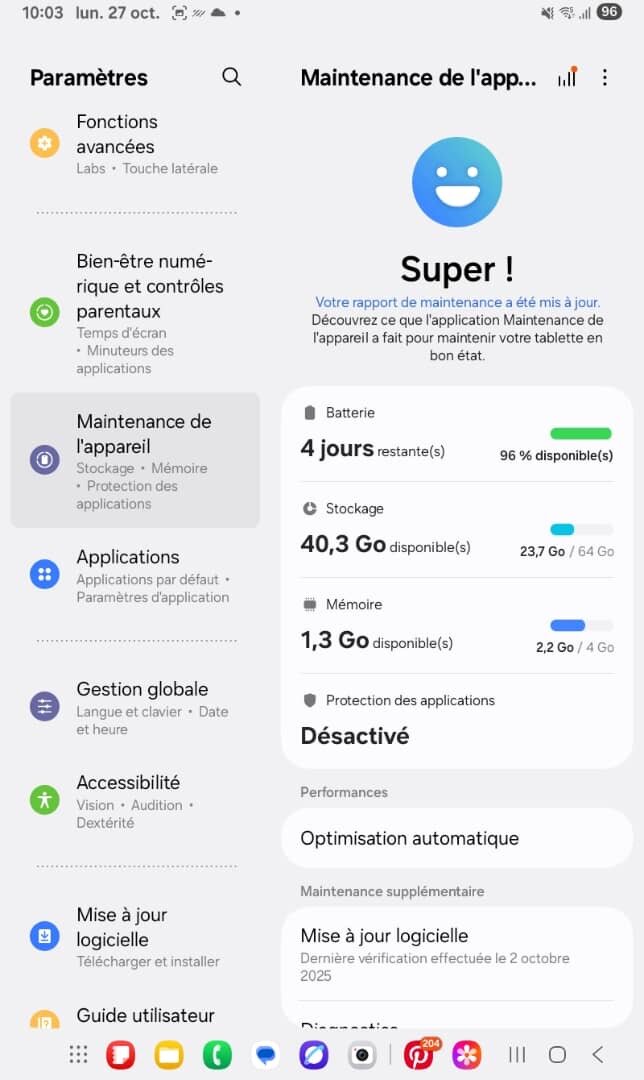
Task: Search in Paramètres
Action: (231, 77)
